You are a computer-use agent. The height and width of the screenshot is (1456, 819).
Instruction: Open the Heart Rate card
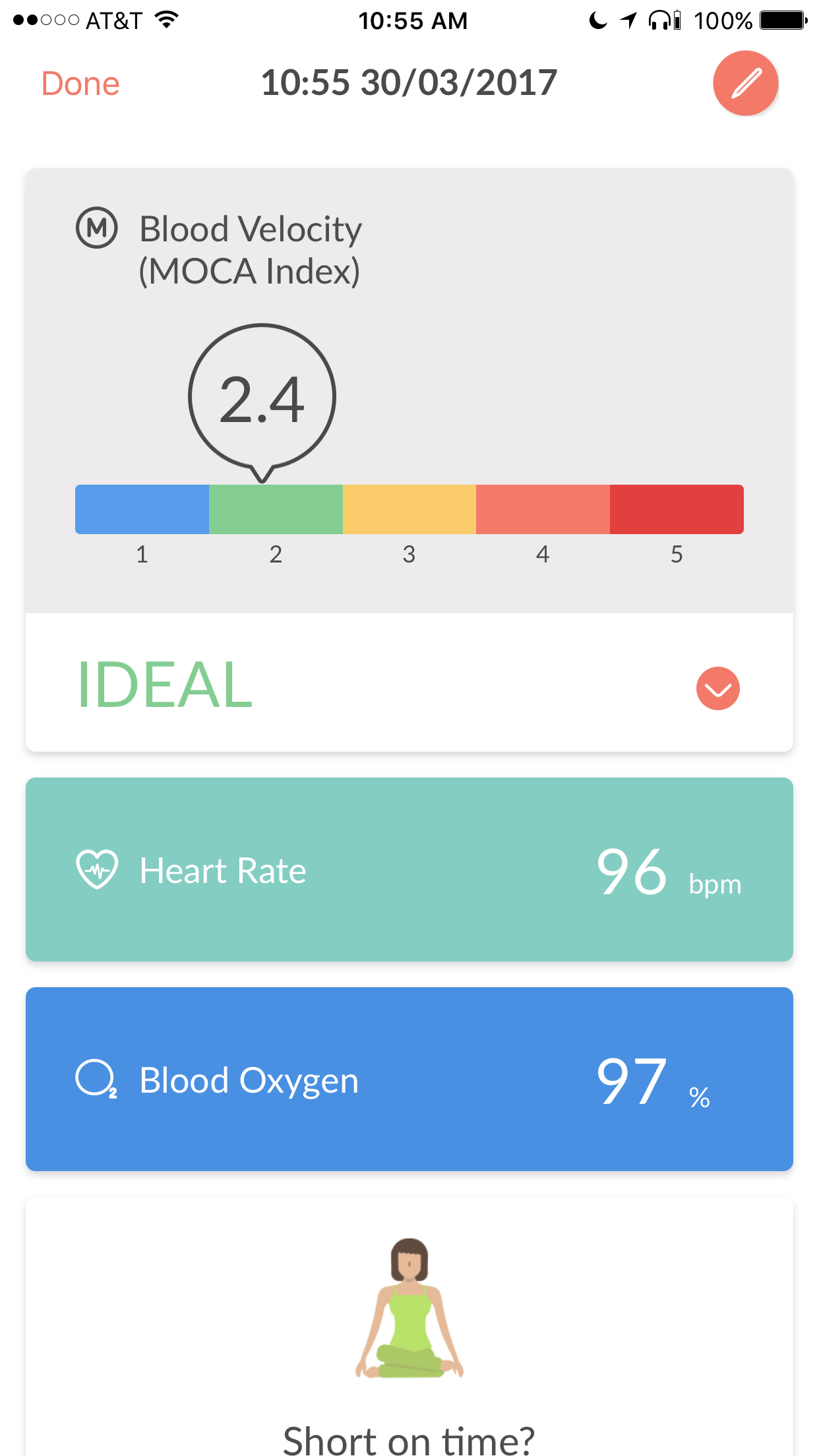coord(409,869)
